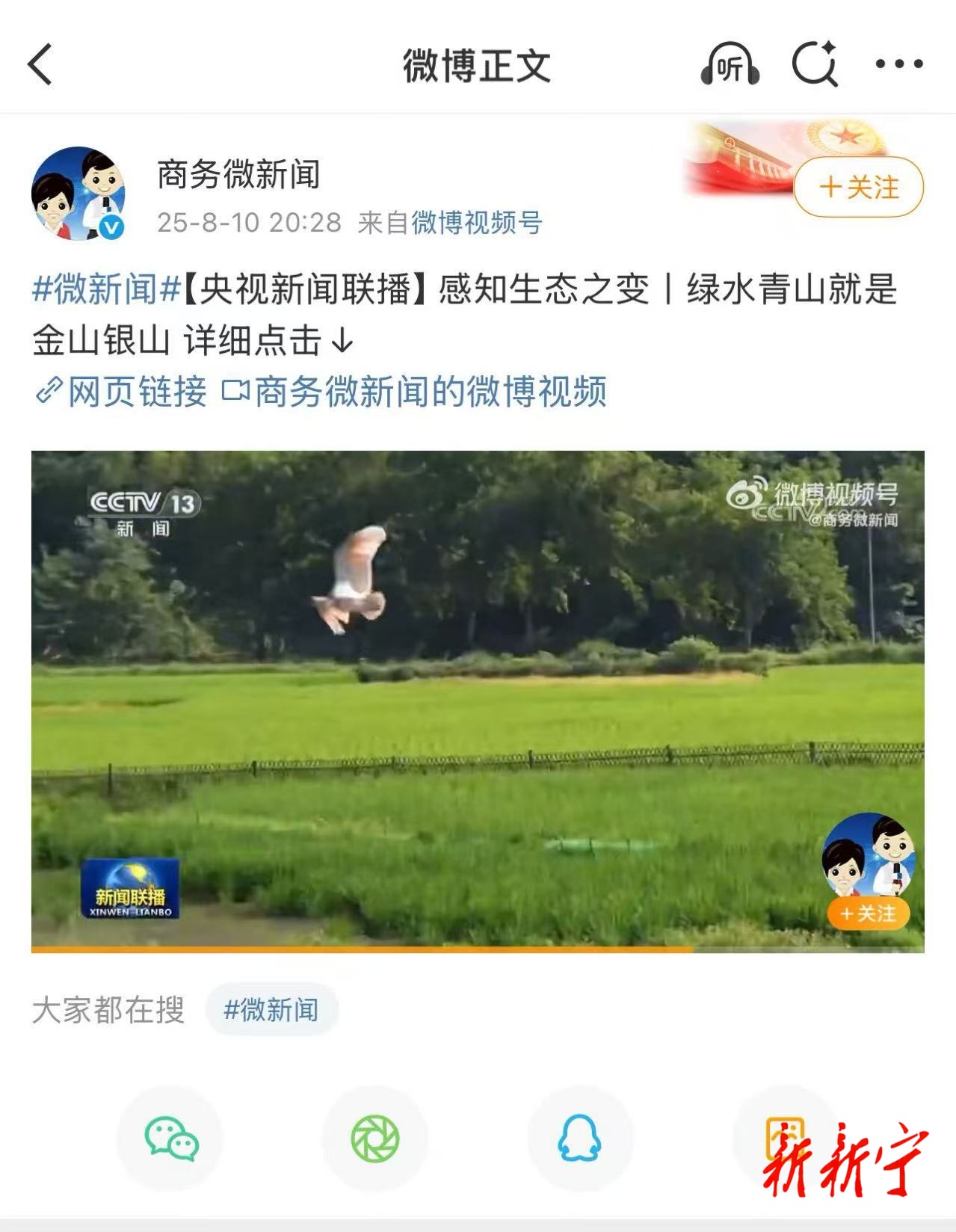
Task: Open 商务微新闻的微博视频 link
Action: (416, 392)
